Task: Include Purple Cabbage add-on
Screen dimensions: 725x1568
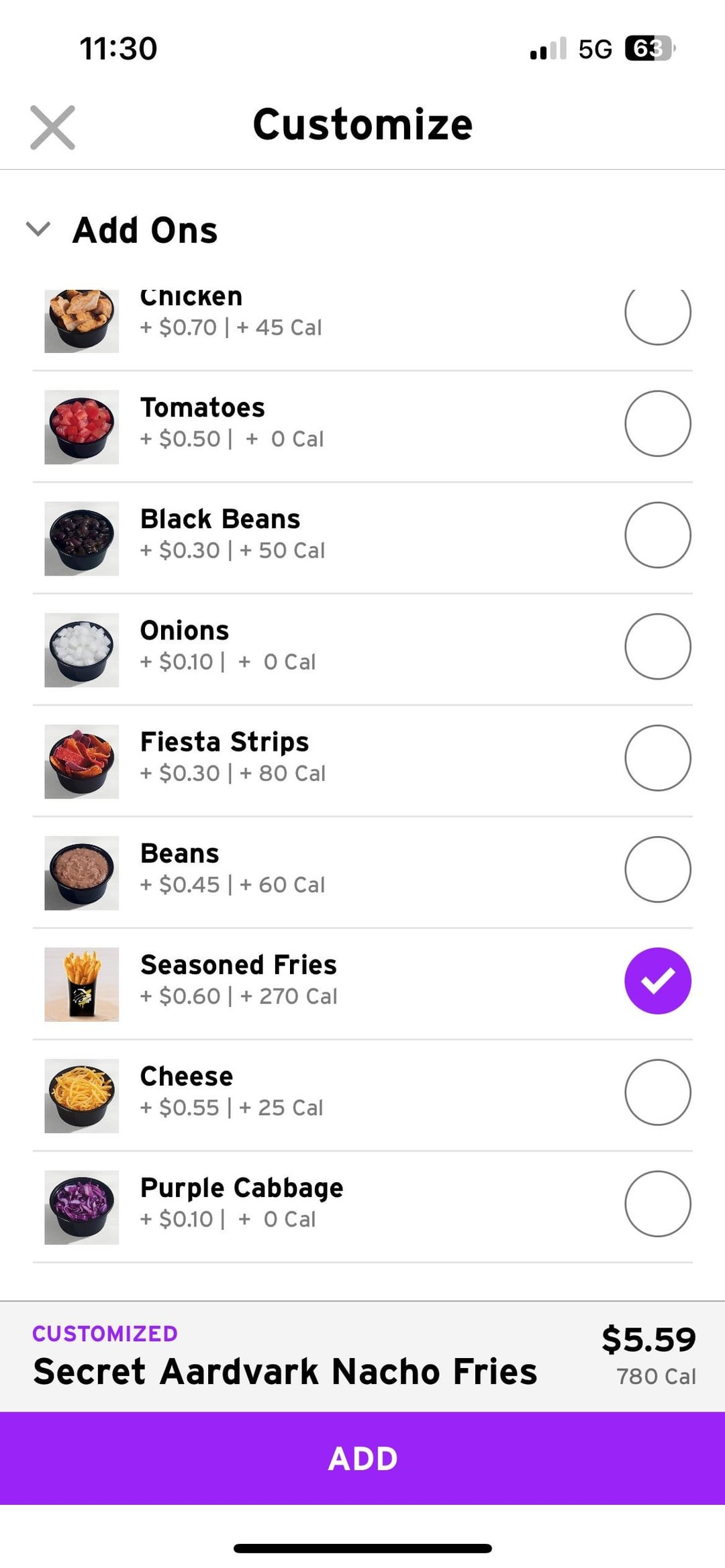Action: [x=657, y=1204]
